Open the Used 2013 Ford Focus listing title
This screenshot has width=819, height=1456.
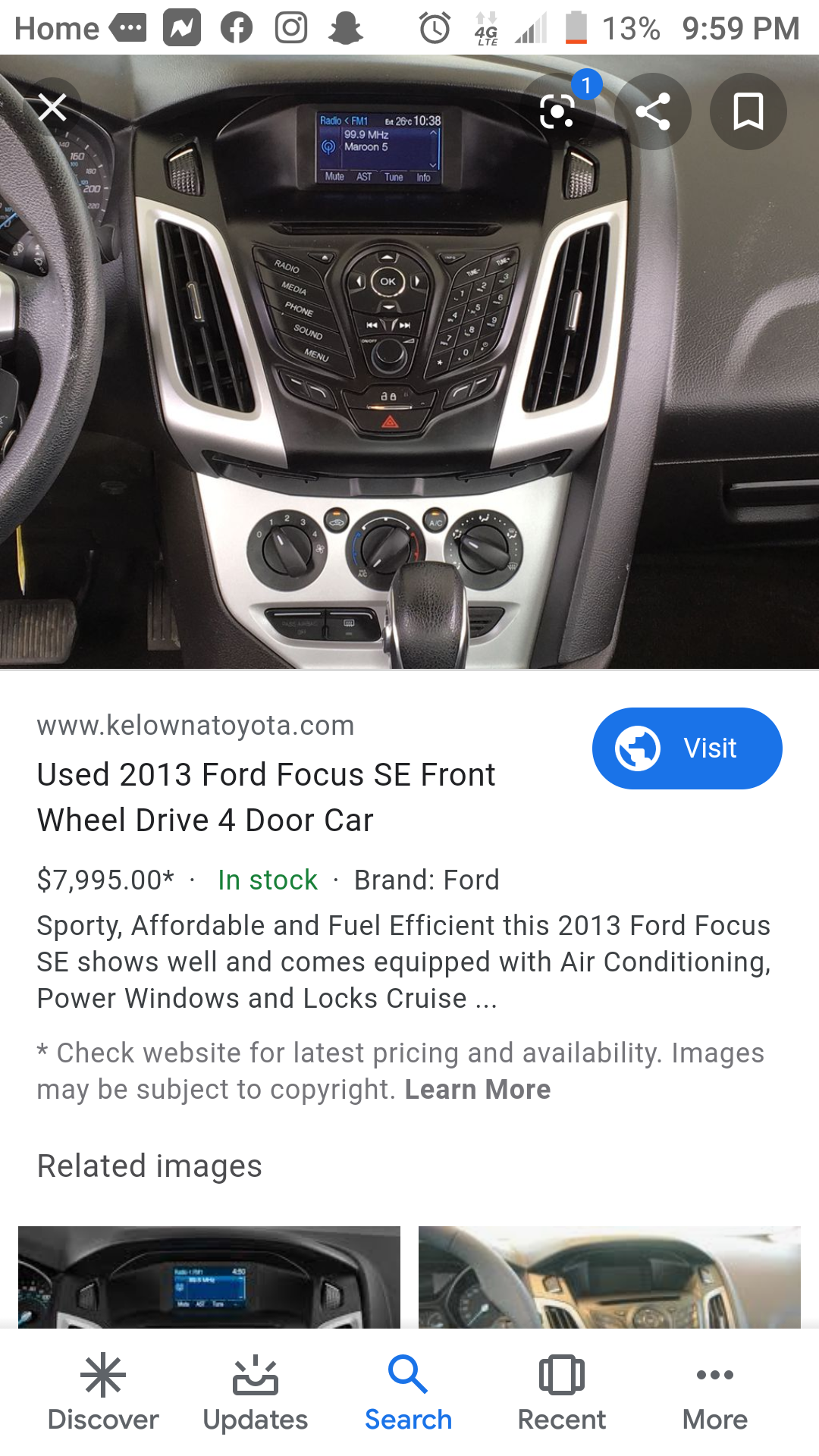point(265,797)
